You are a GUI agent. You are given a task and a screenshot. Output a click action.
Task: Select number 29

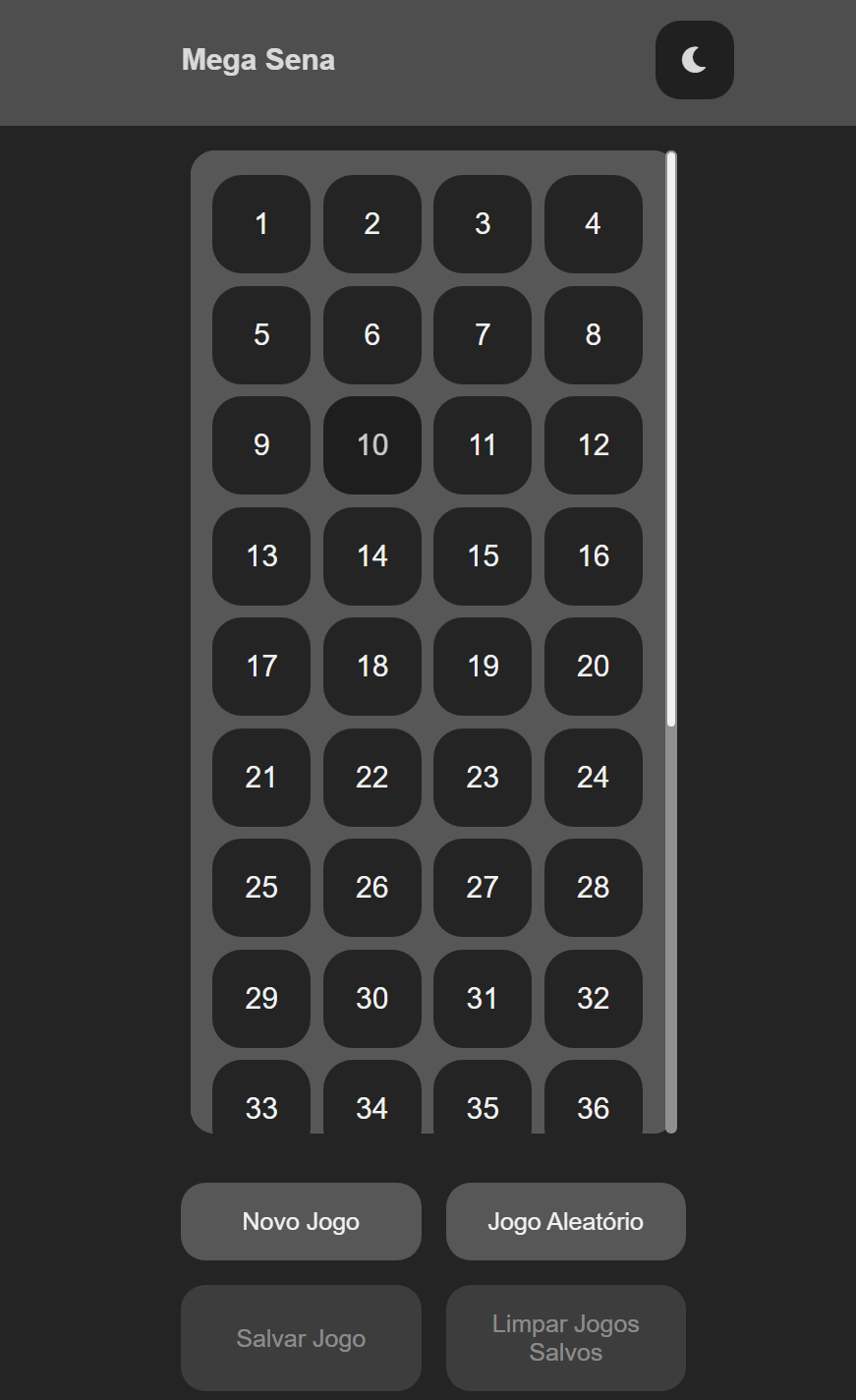click(261, 999)
